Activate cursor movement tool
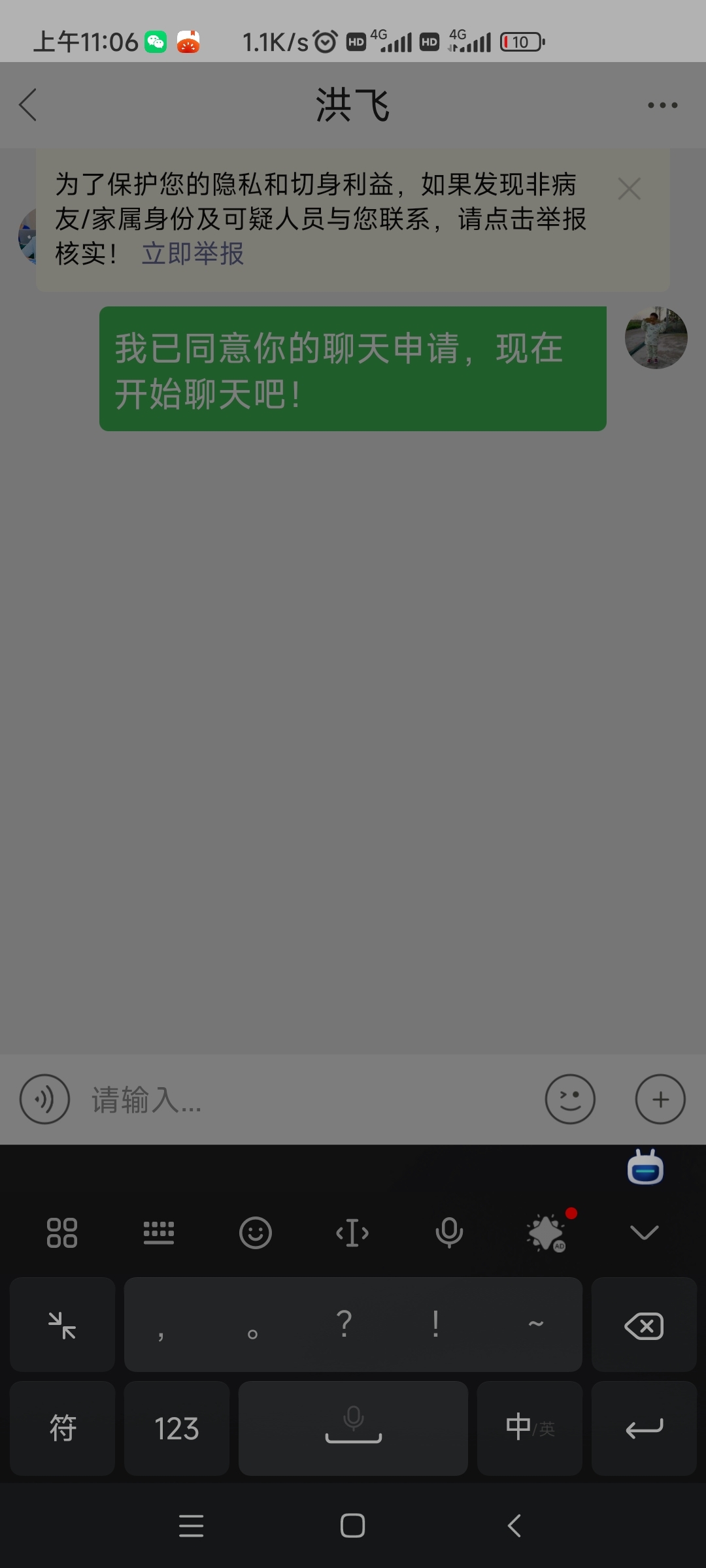The width and height of the screenshot is (706, 1568). click(352, 1233)
